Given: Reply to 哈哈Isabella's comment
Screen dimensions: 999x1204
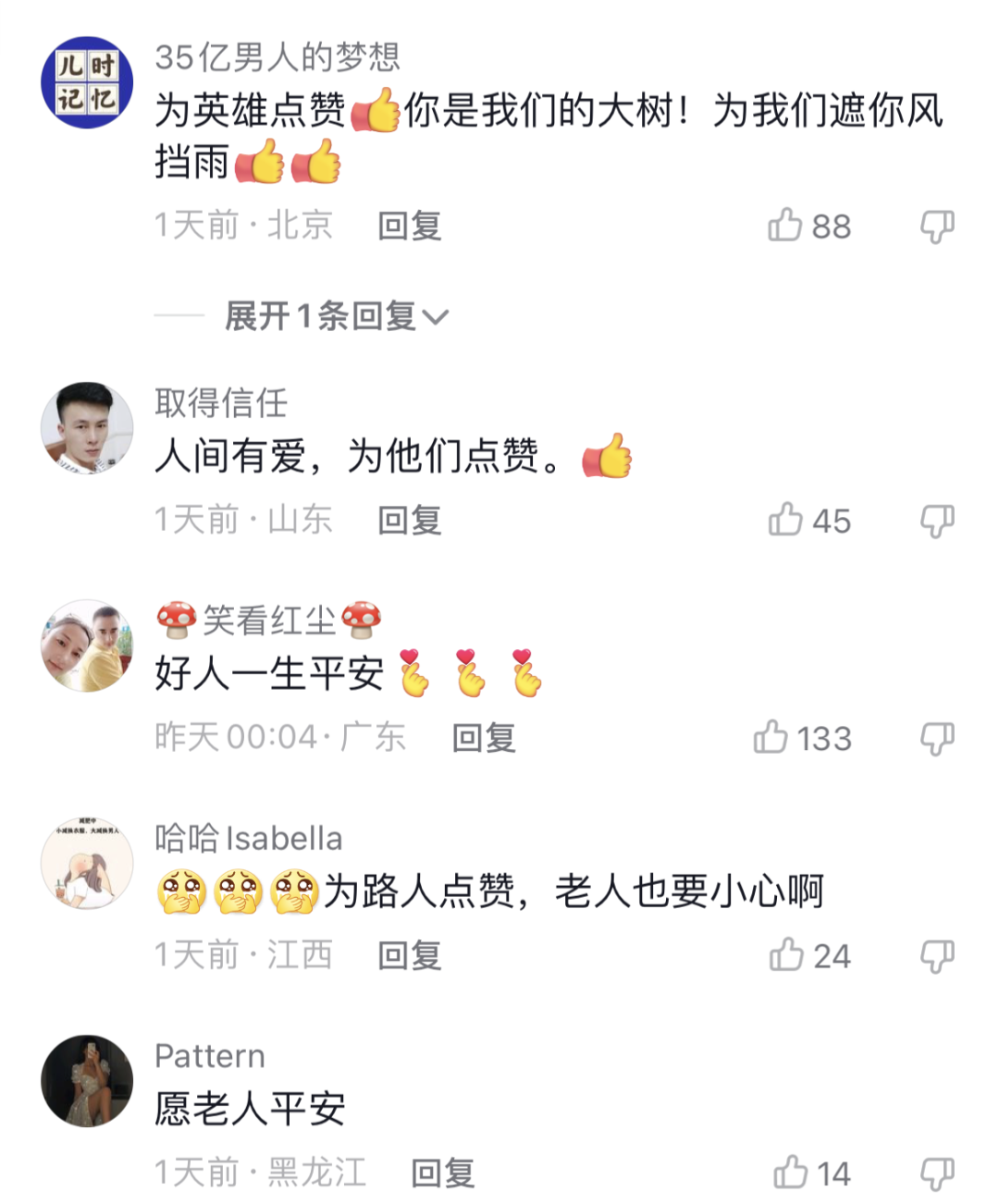Looking at the screenshot, I should click(x=409, y=954).
